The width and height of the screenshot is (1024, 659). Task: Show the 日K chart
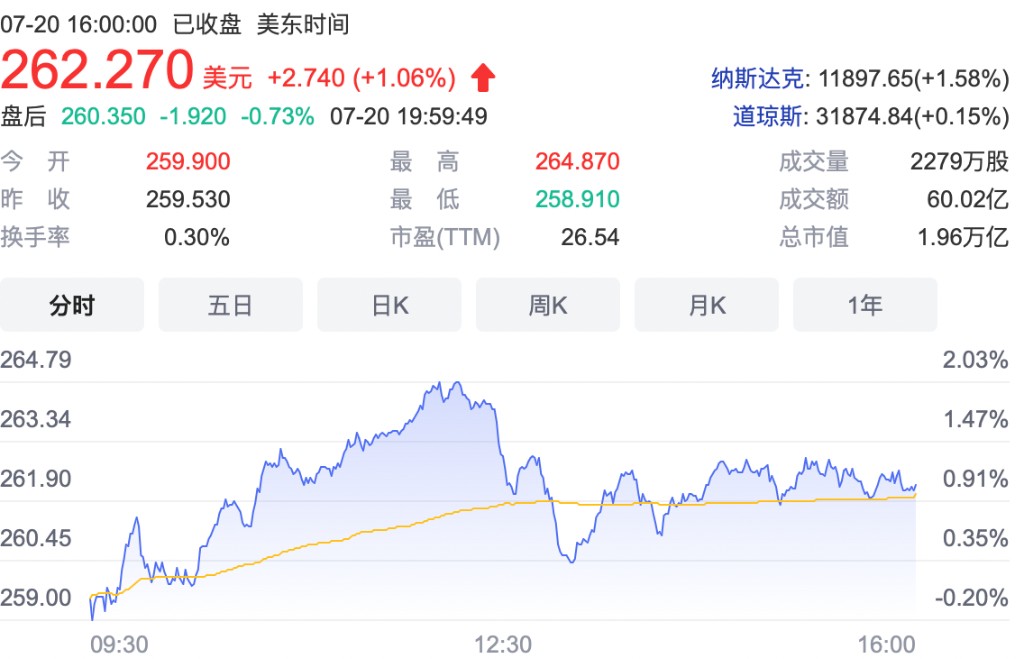coord(389,305)
